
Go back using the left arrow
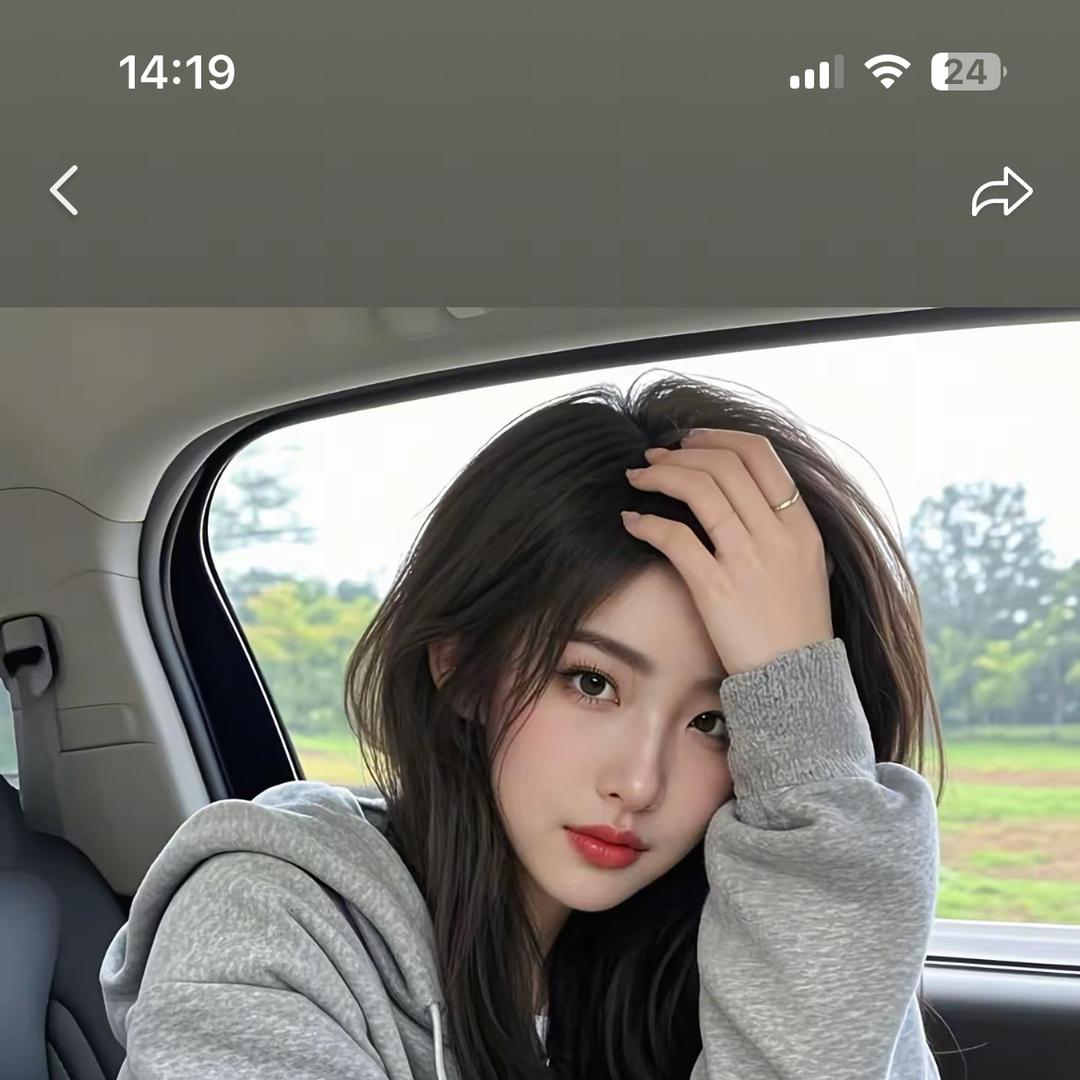64,190
